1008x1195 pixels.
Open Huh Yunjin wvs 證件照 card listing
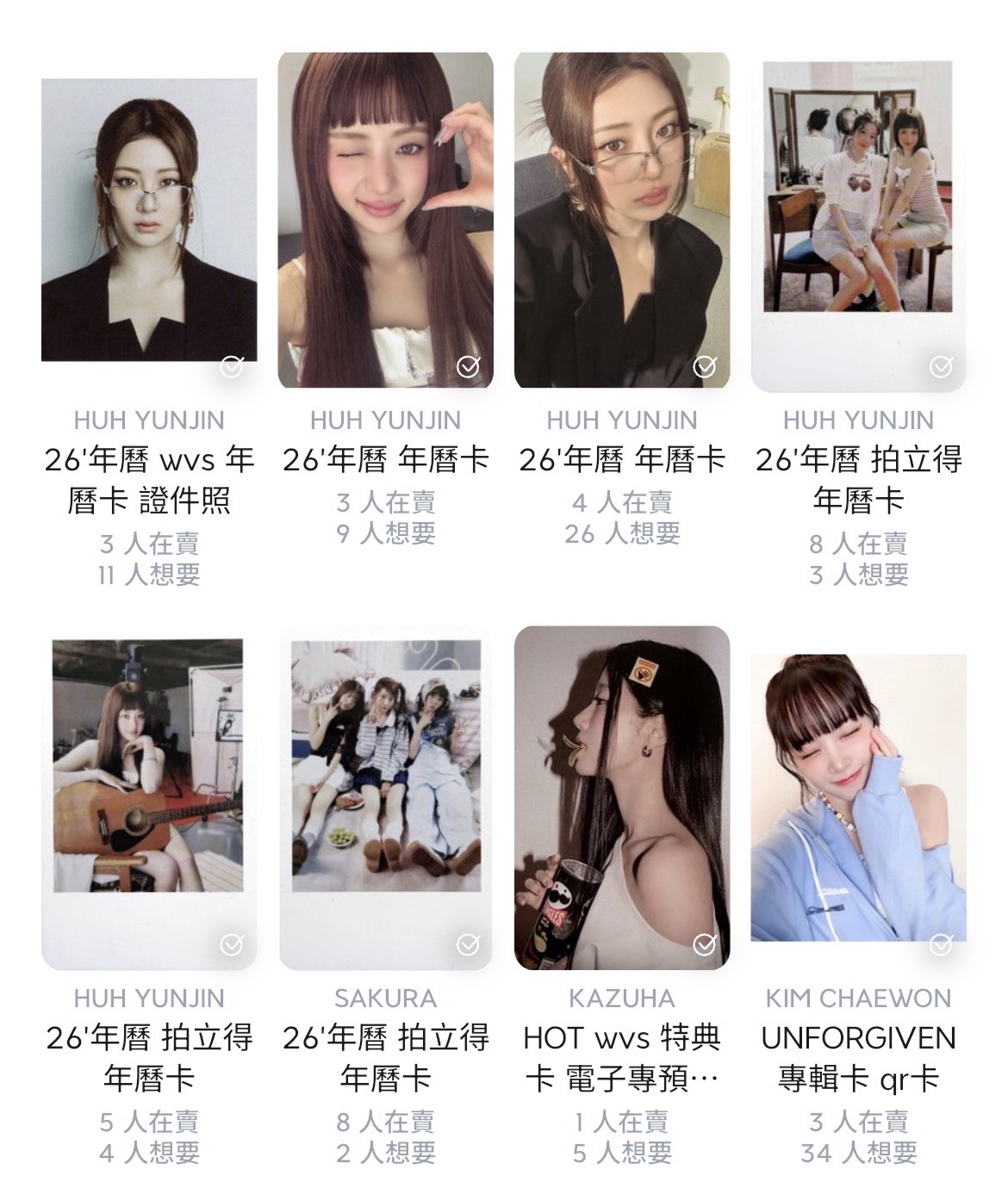coord(148,221)
